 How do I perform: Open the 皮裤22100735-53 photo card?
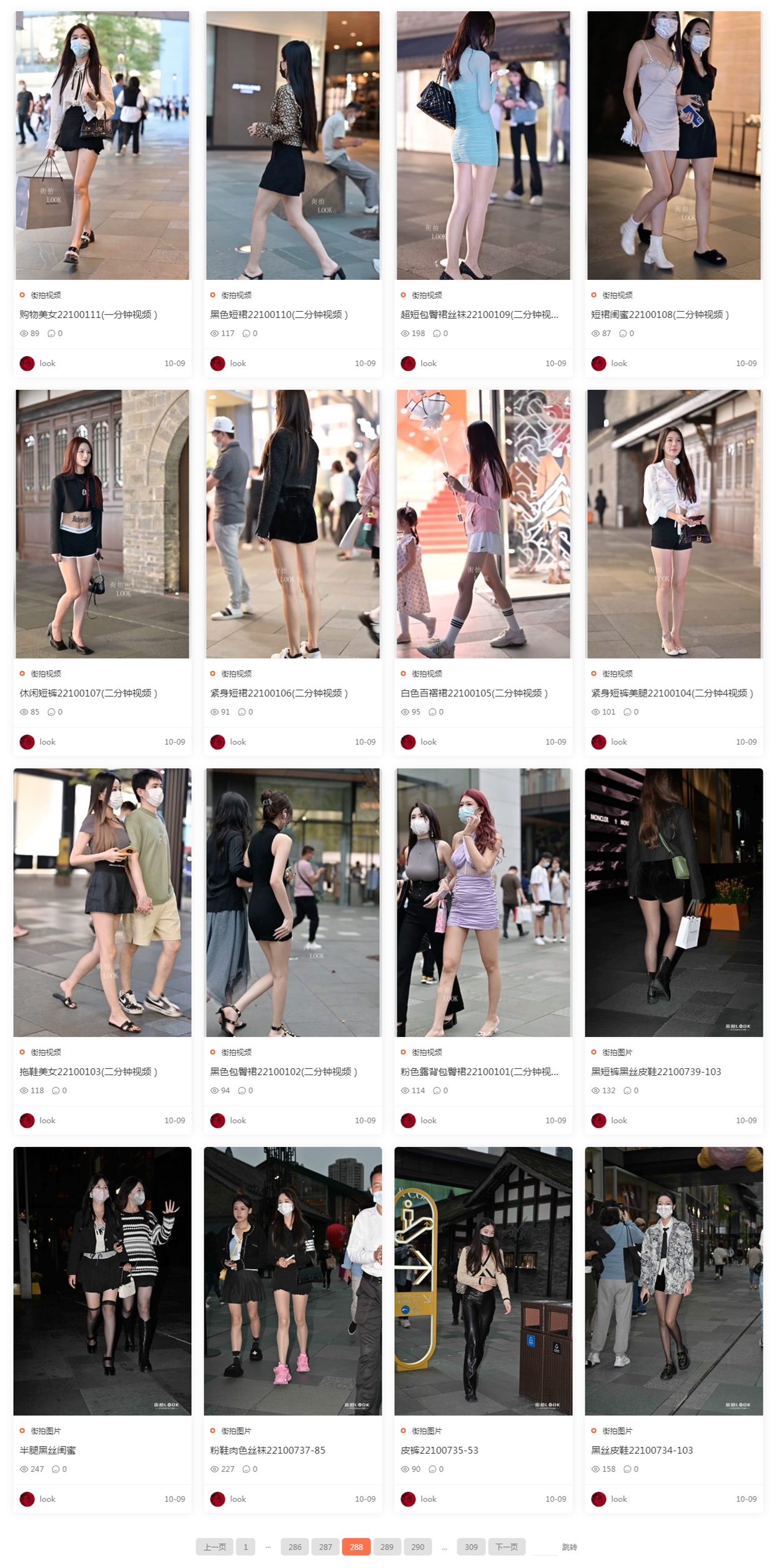(439, 1451)
